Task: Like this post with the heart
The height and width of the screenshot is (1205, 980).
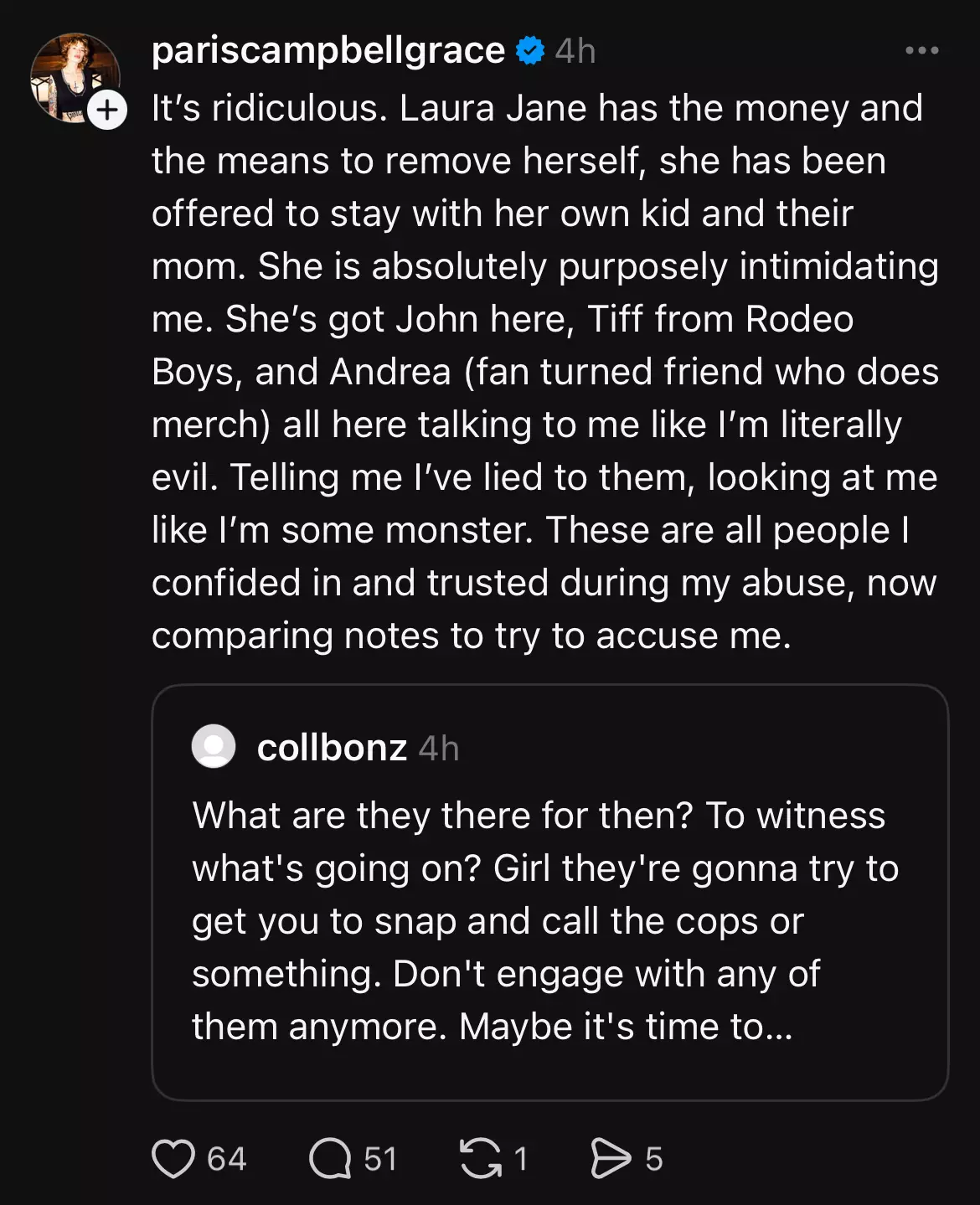Action: point(173,1159)
